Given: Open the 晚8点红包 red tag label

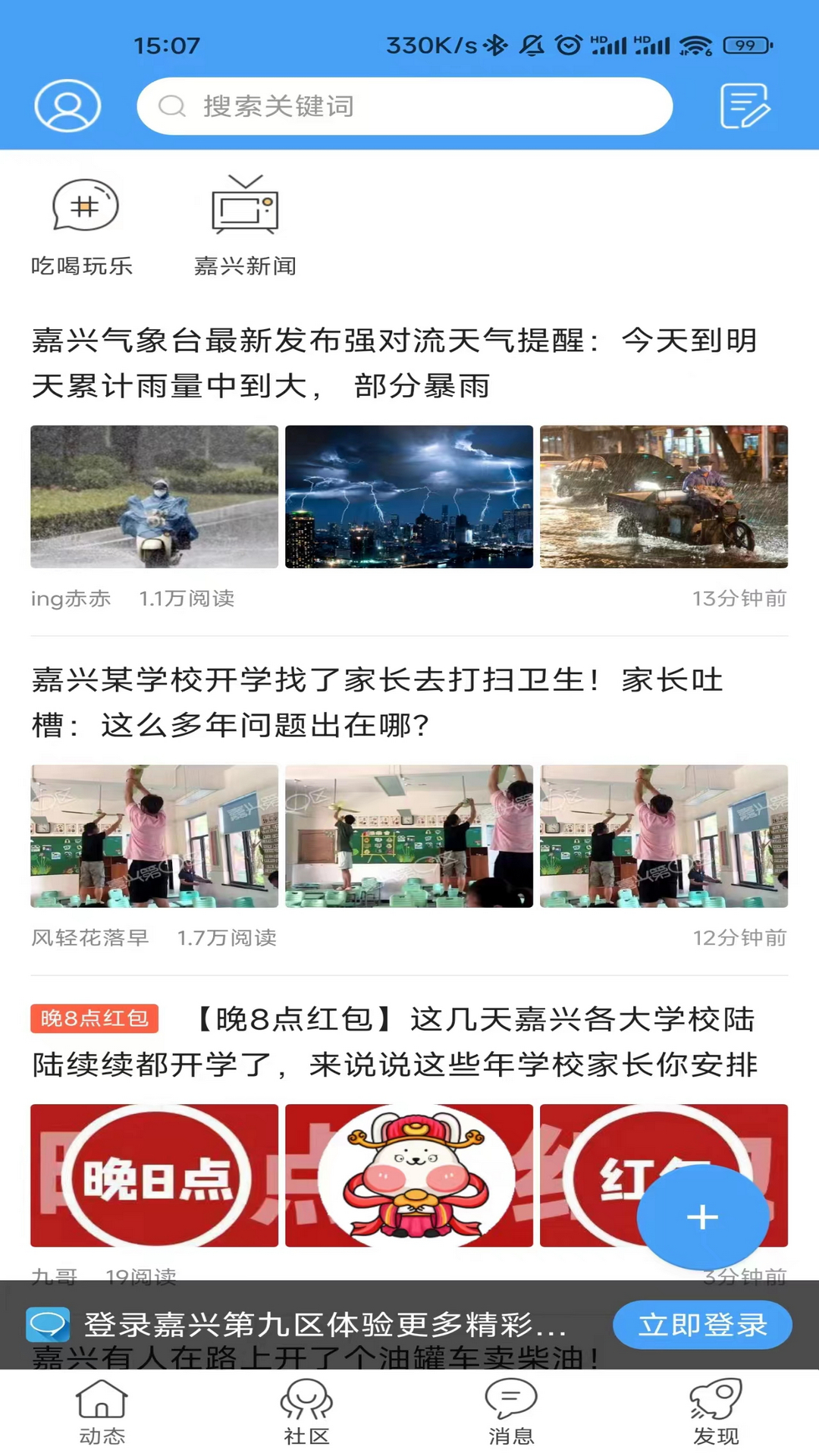Looking at the screenshot, I should coord(94,1020).
